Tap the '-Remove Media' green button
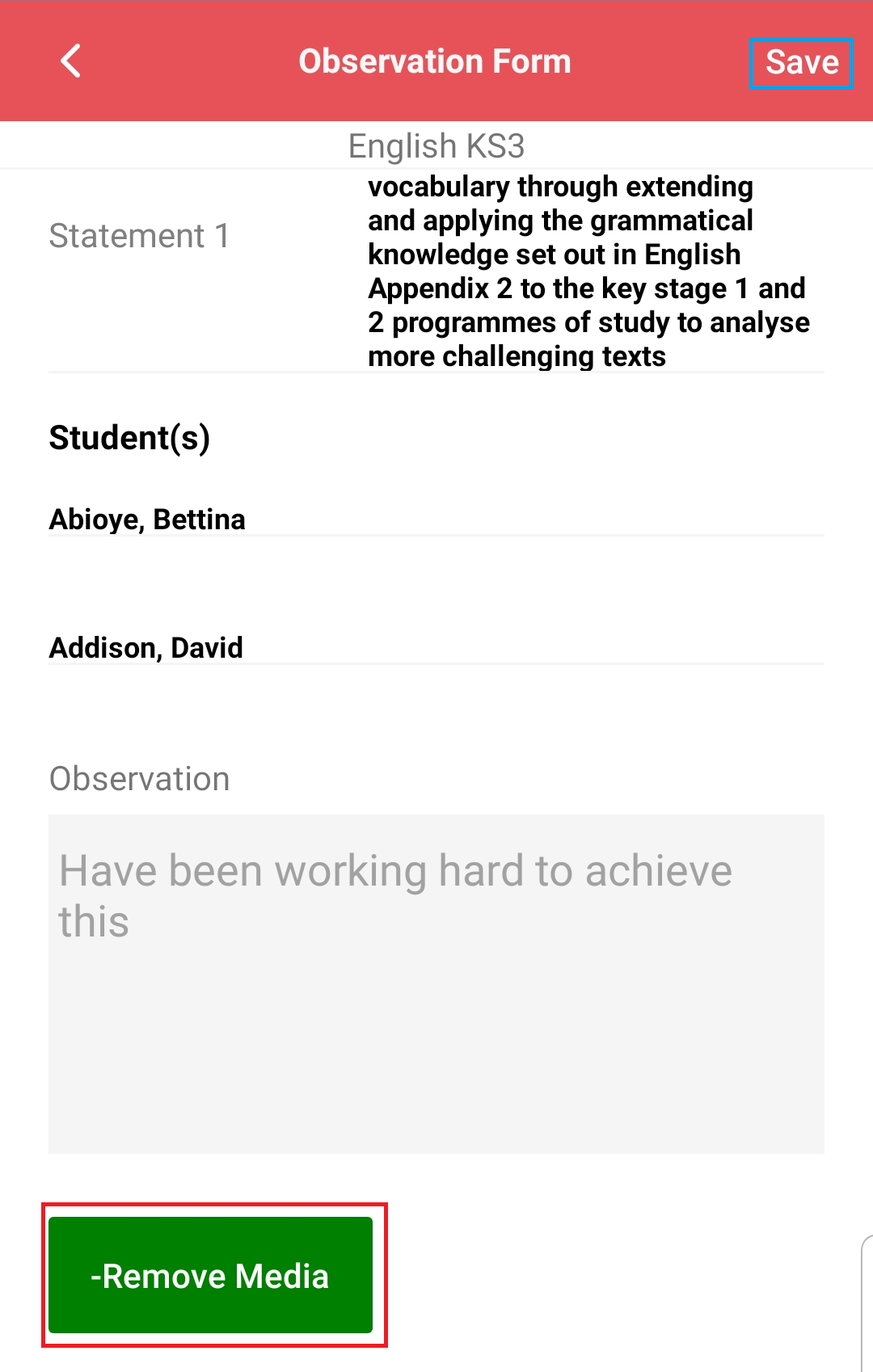Screen dimensions: 873x1372 (x=210, y=1275)
